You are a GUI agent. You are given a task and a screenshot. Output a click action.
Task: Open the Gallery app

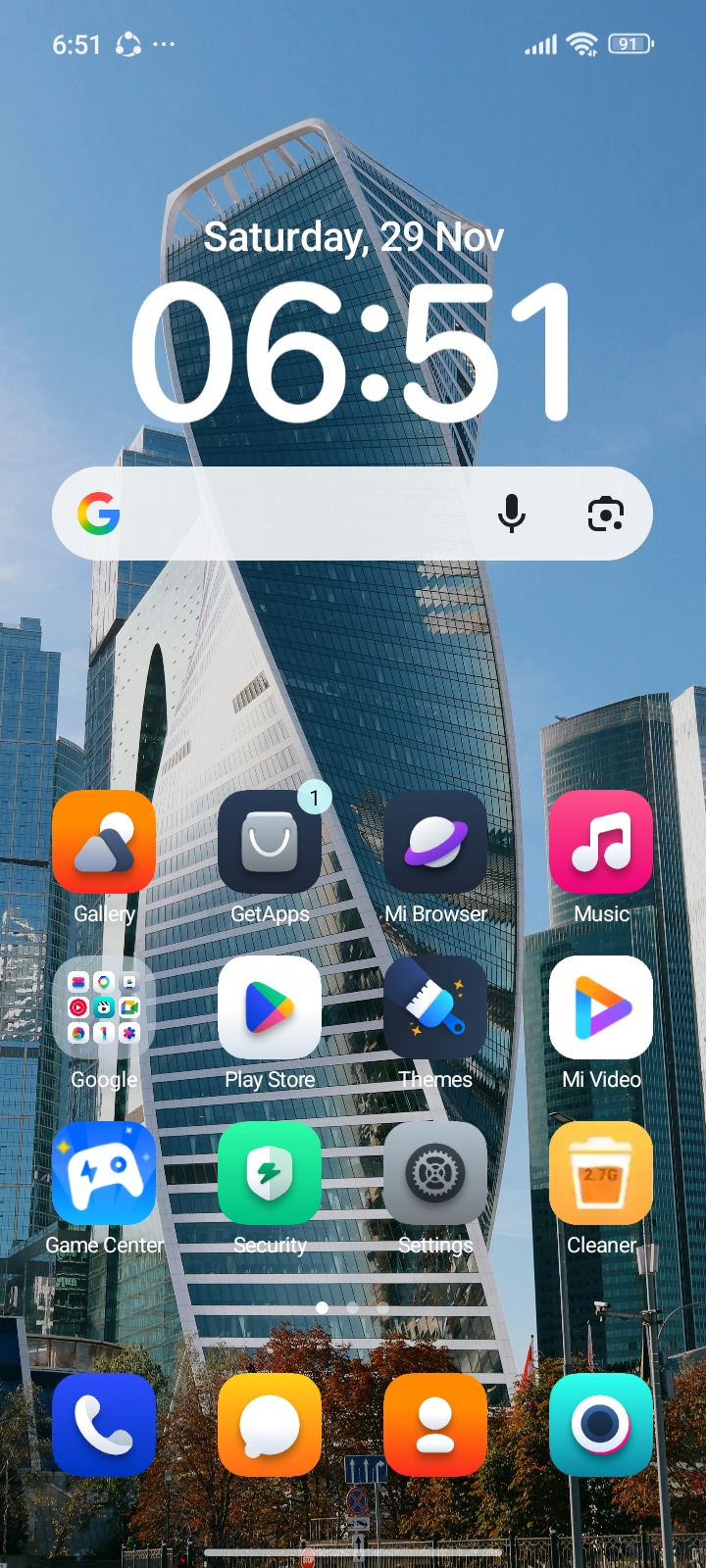click(x=104, y=842)
